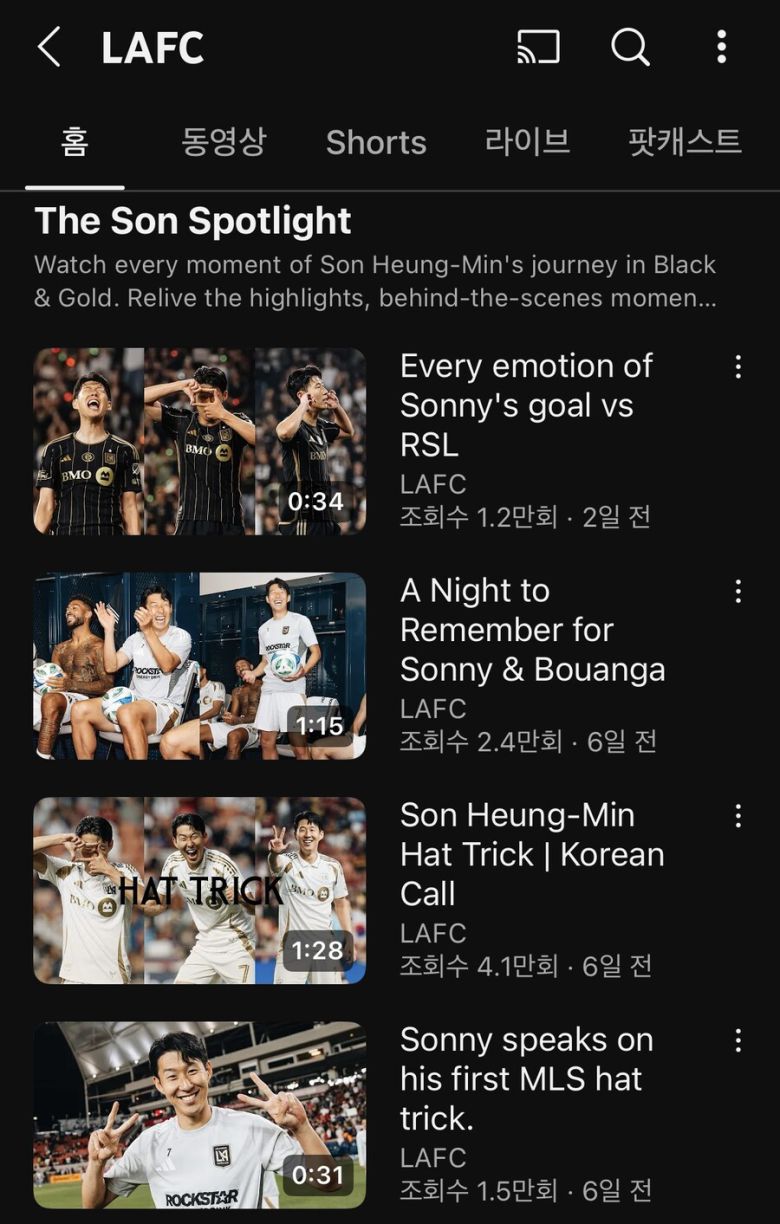Open options for Sonny speaks on hat trick video

(x=738, y=1041)
